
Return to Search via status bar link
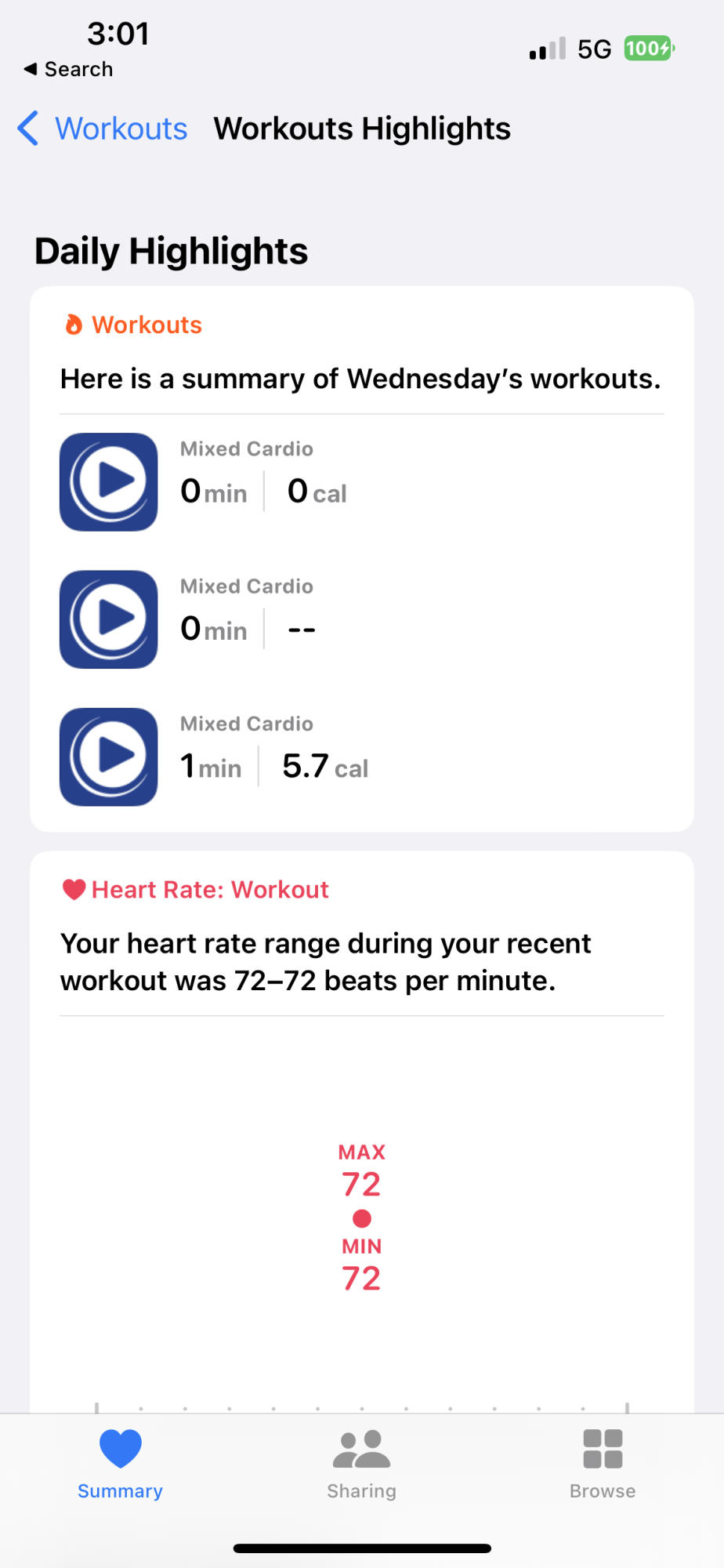(x=69, y=69)
